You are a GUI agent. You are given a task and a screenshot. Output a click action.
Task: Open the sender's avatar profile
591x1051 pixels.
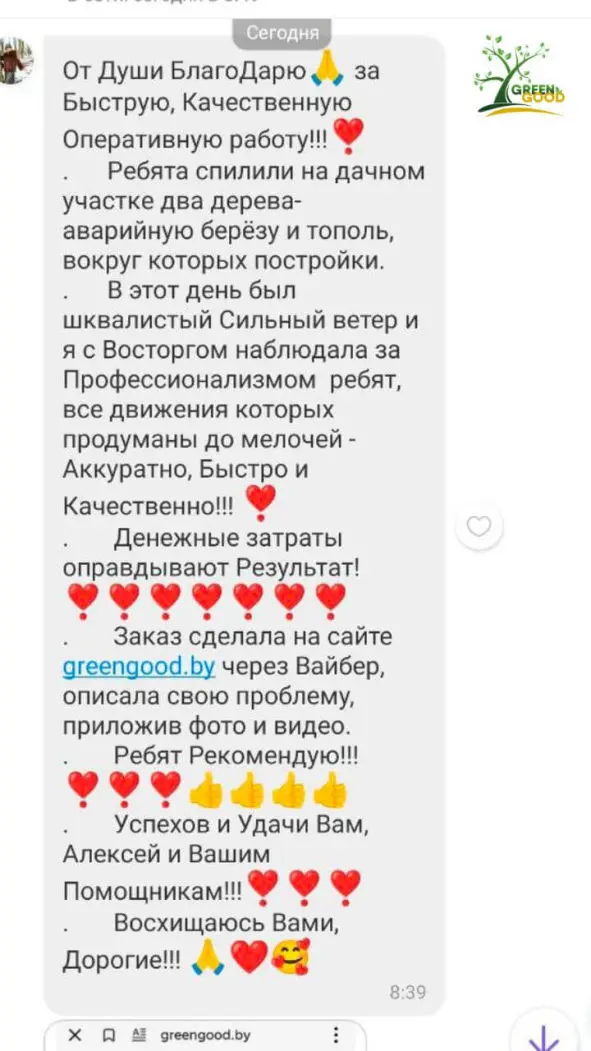[15, 60]
